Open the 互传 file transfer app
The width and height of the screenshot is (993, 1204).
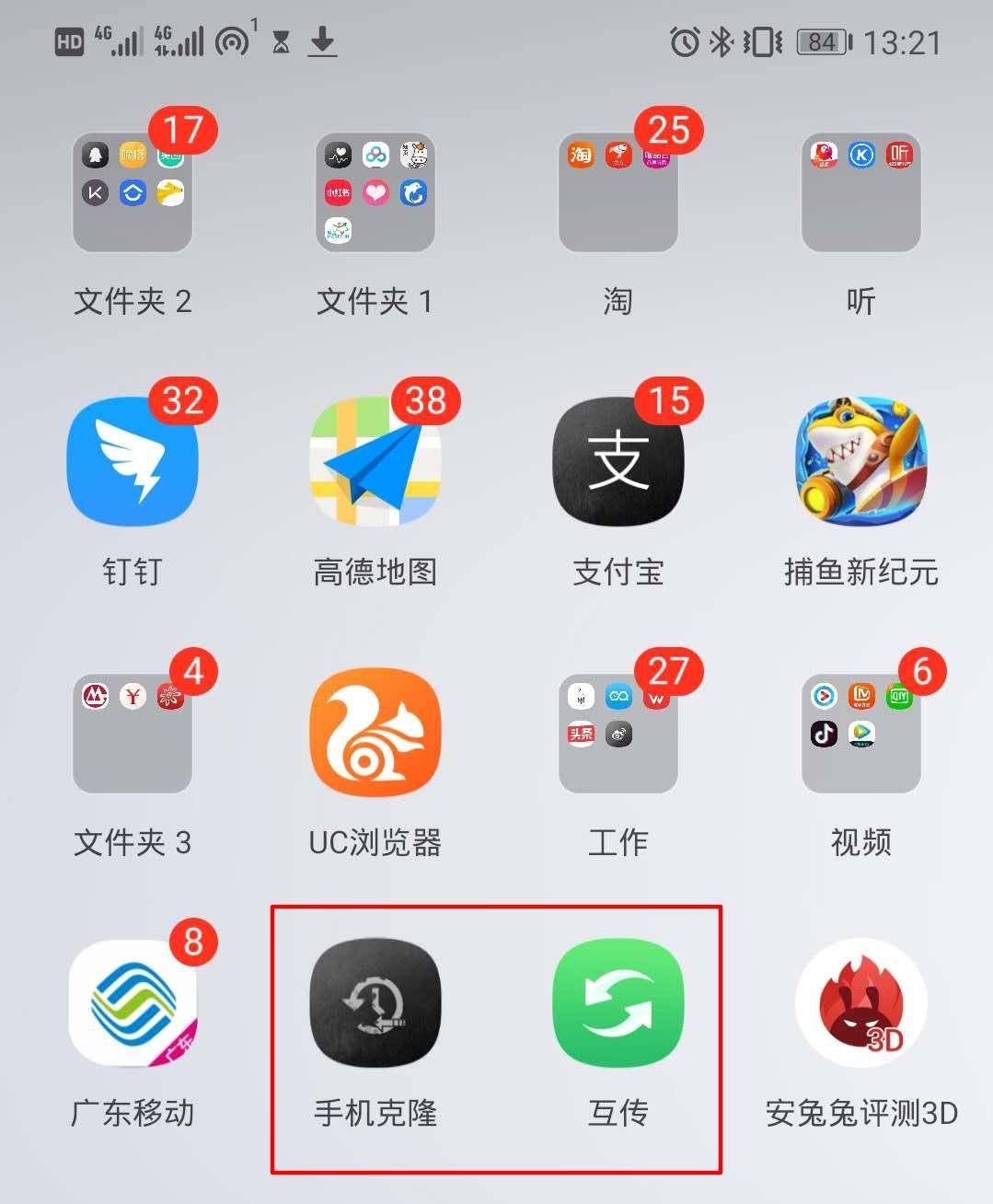pos(618,1003)
